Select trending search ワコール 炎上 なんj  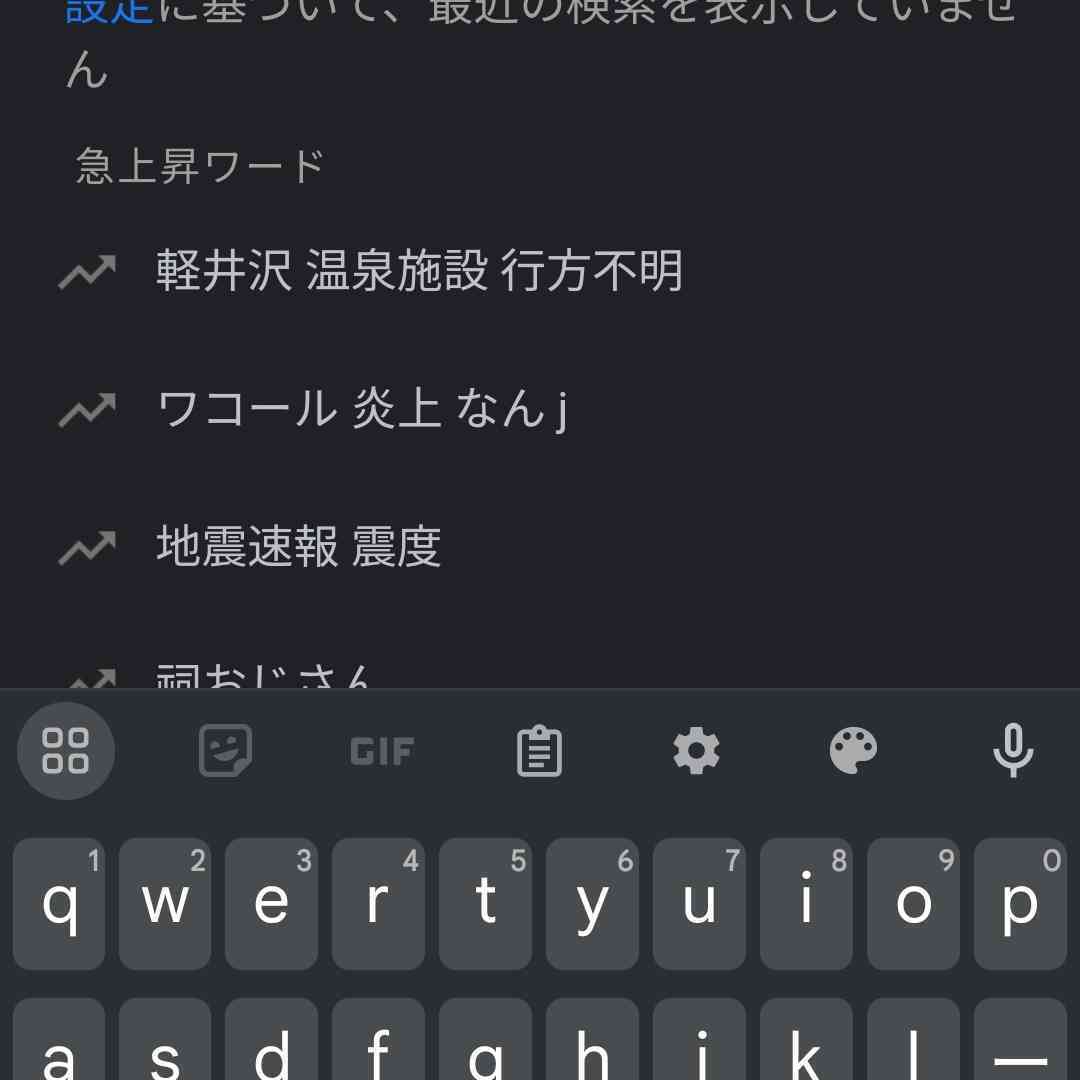point(362,409)
